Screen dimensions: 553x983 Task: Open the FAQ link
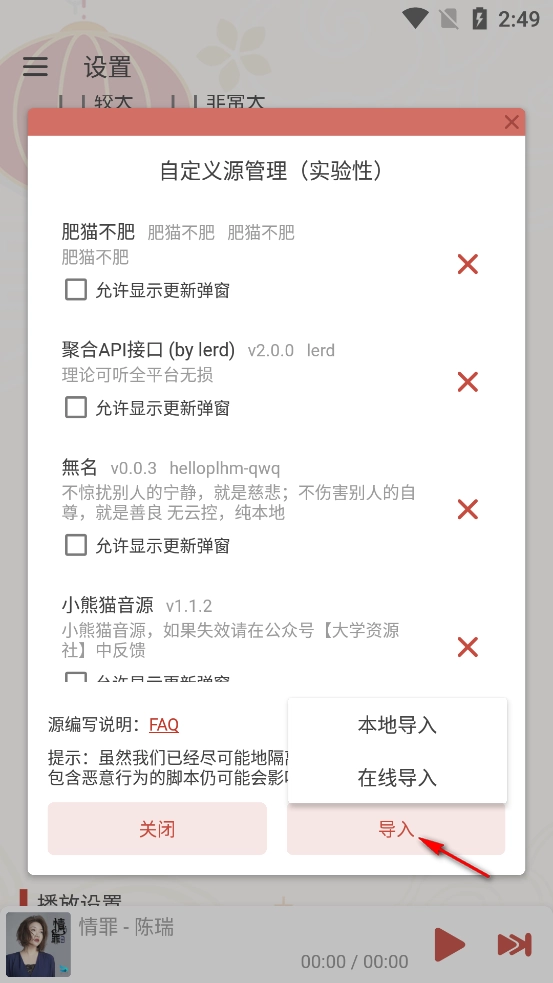click(x=164, y=725)
